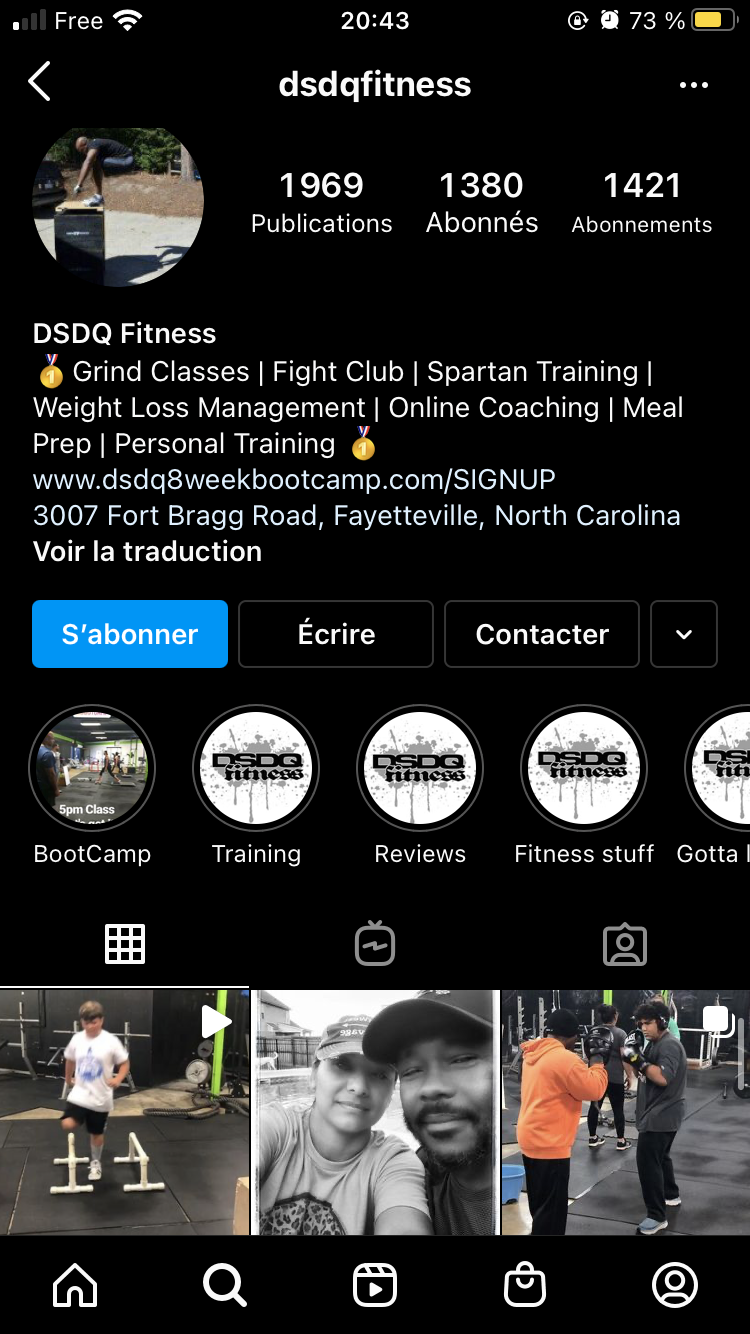750x1334 pixels.
Task: Open the Contacter button
Action: [x=542, y=634]
